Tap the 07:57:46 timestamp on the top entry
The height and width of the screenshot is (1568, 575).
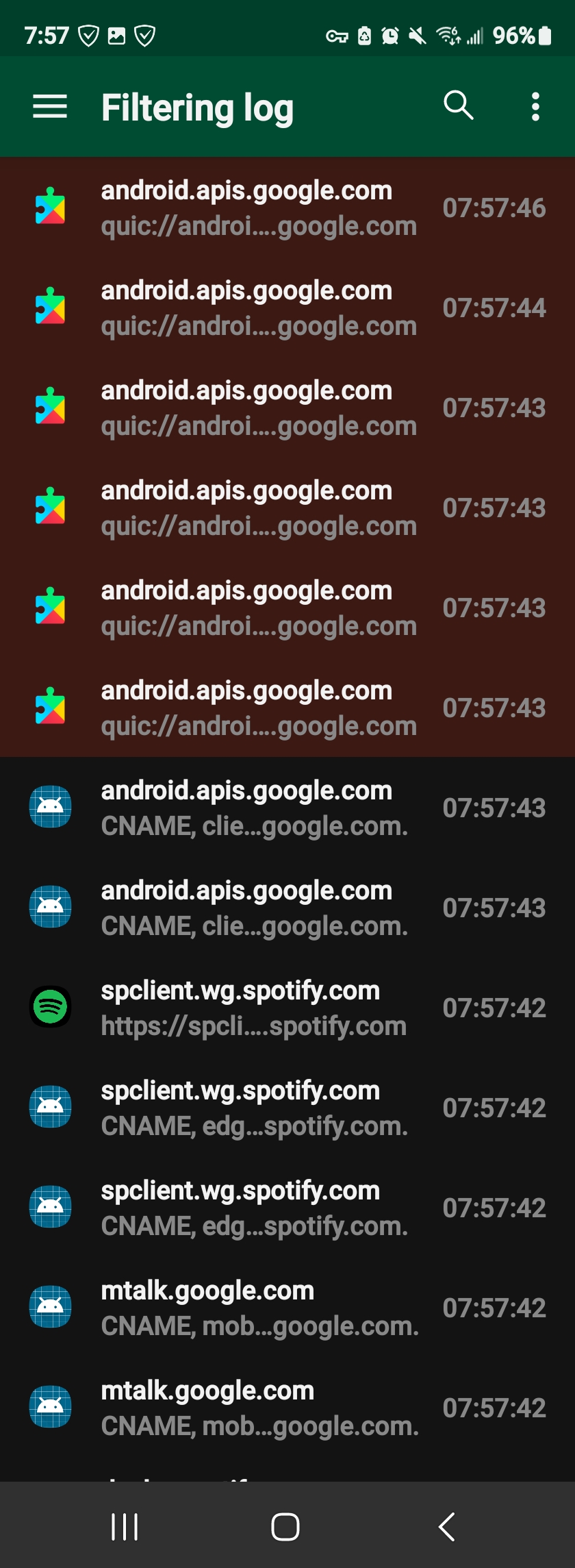click(494, 208)
